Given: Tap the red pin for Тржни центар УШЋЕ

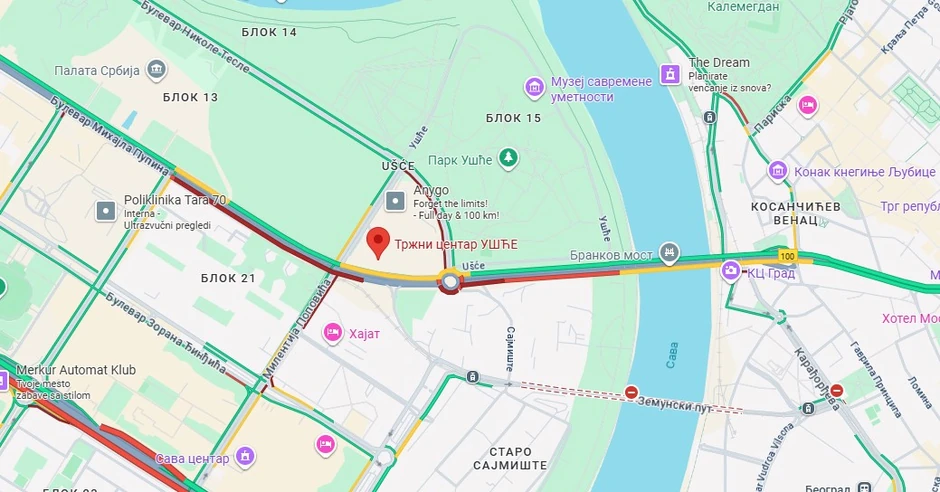Looking at the screenshot, I should [377, 241].
